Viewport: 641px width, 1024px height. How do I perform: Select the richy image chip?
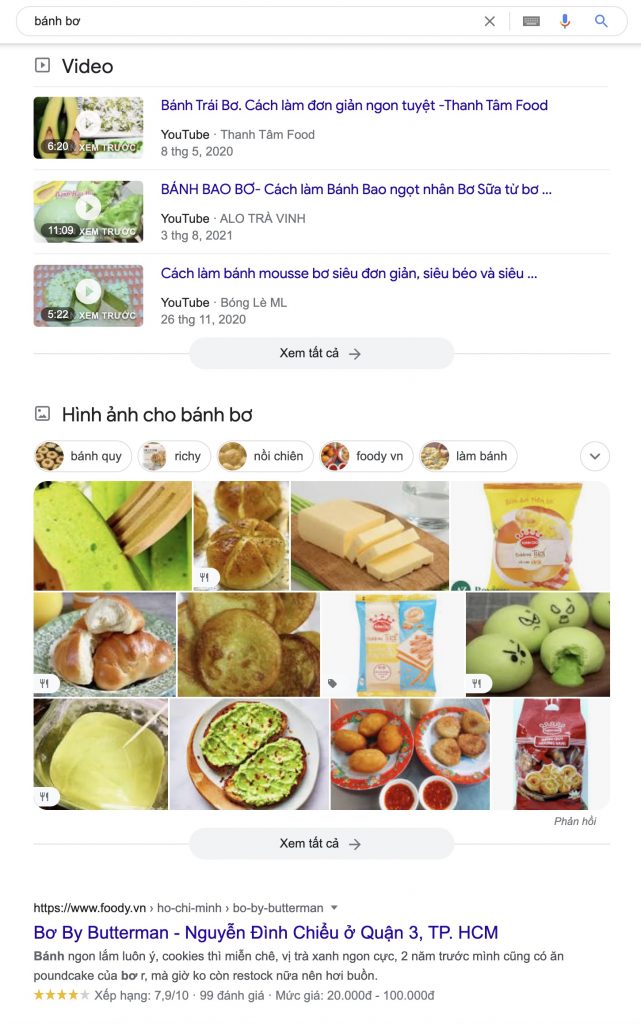click(174, 456)
